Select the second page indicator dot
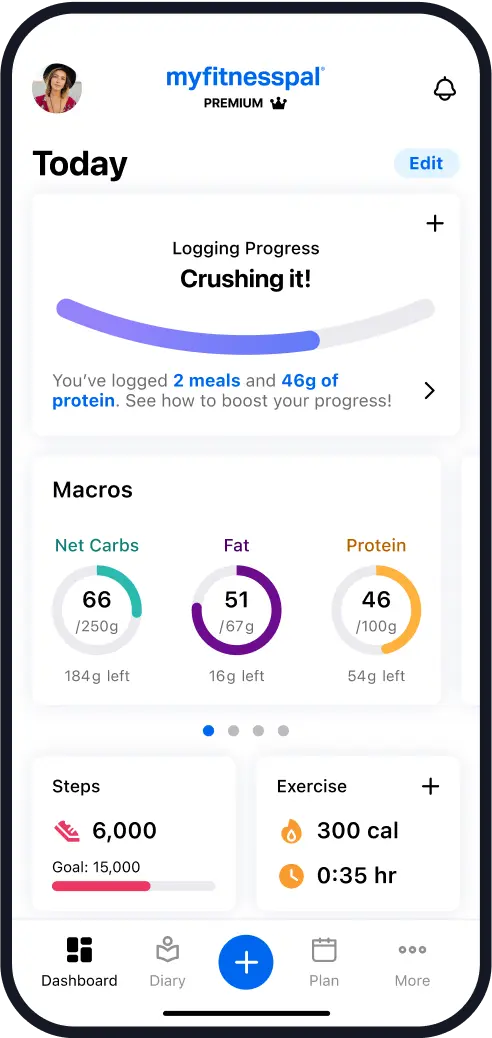Screen dimensions: 492x1038 coord(233,731)
